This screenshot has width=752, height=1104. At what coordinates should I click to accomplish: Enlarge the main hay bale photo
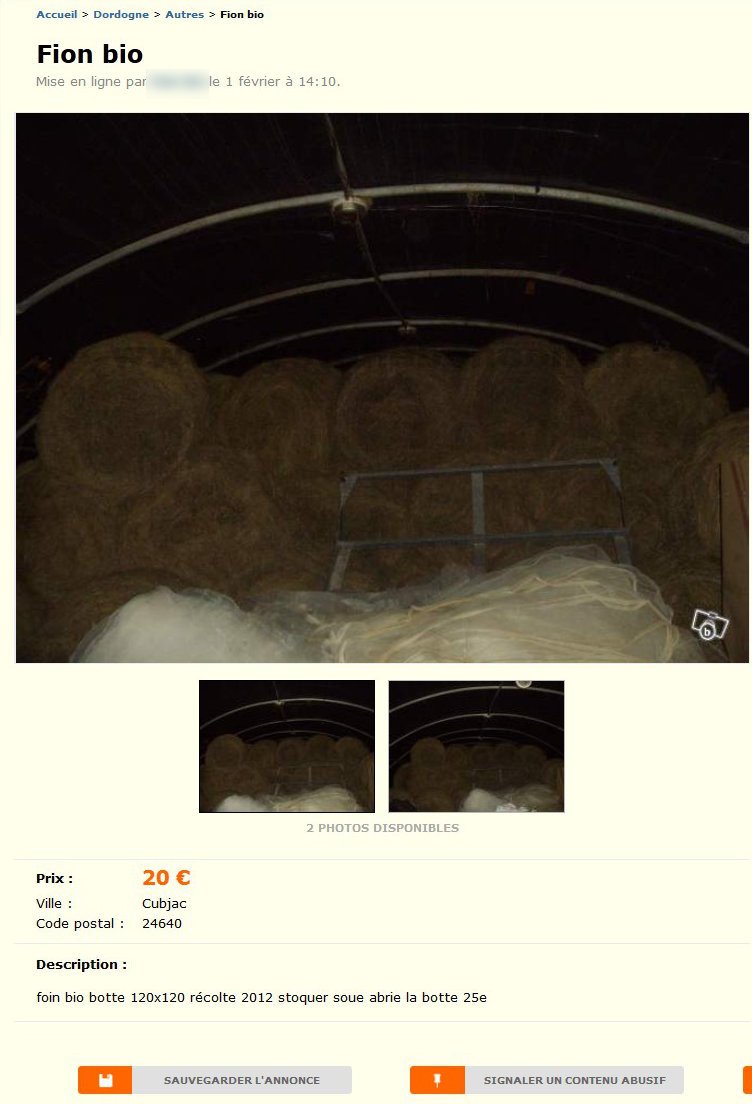pyautogui.click(x=382, y=388)
